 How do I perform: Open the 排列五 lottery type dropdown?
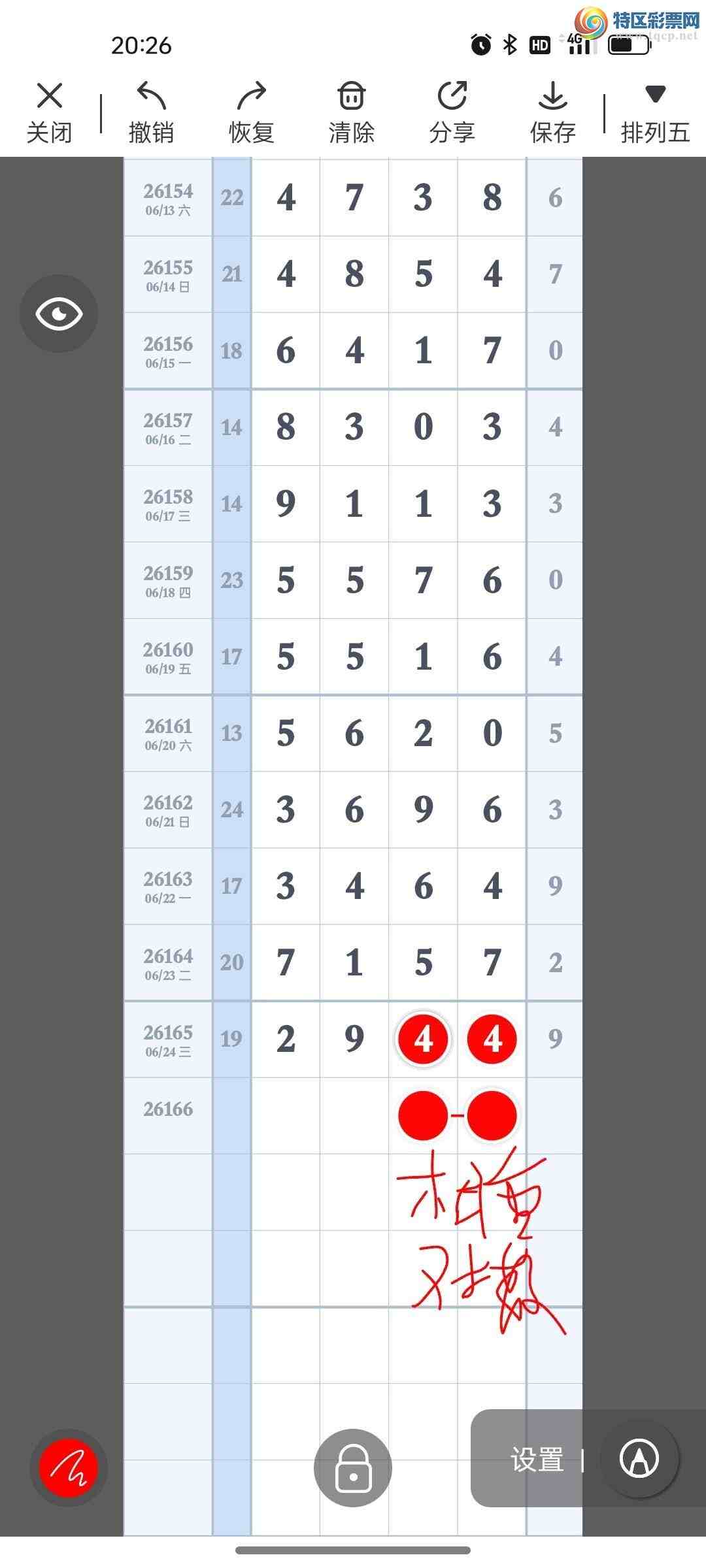656,112
